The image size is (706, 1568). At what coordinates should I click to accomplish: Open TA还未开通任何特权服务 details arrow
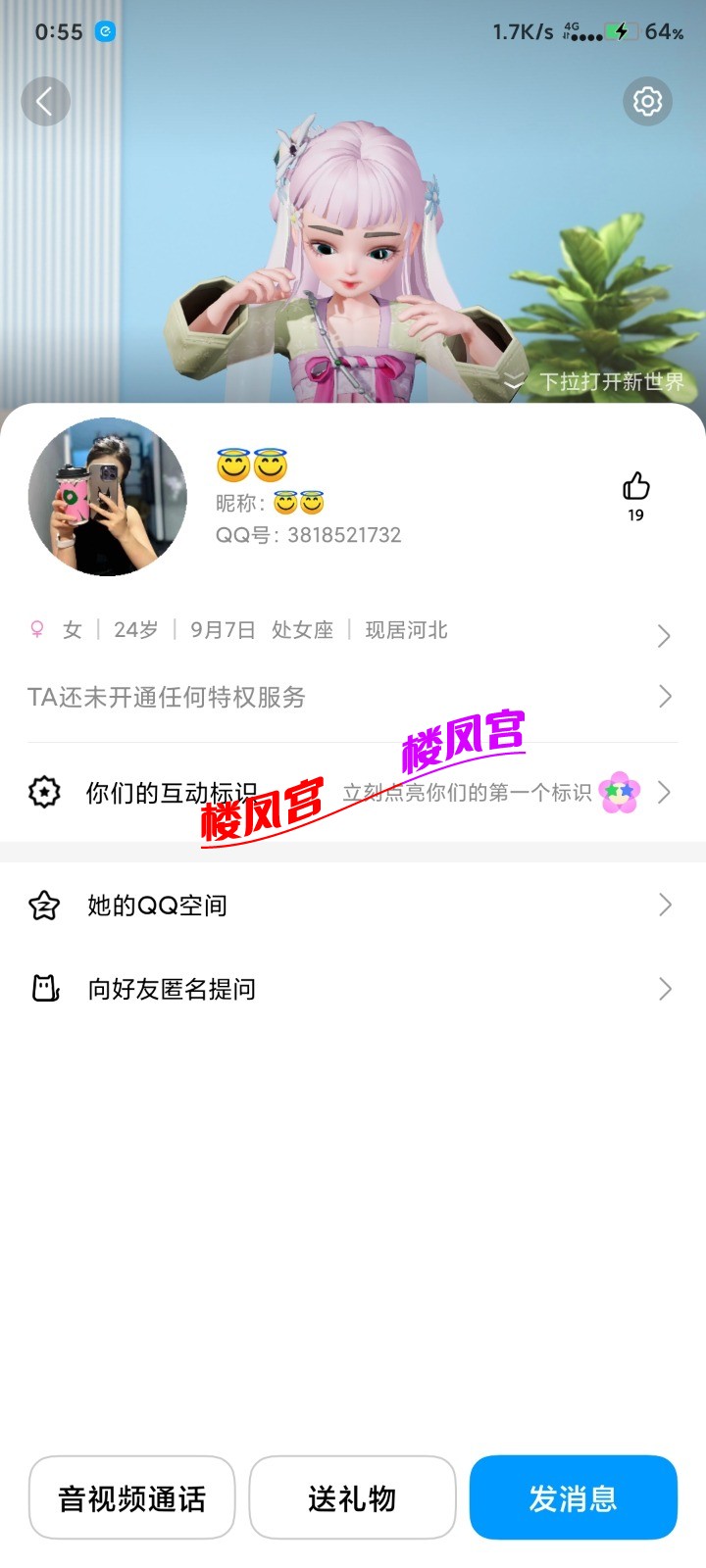click(666, 697)
